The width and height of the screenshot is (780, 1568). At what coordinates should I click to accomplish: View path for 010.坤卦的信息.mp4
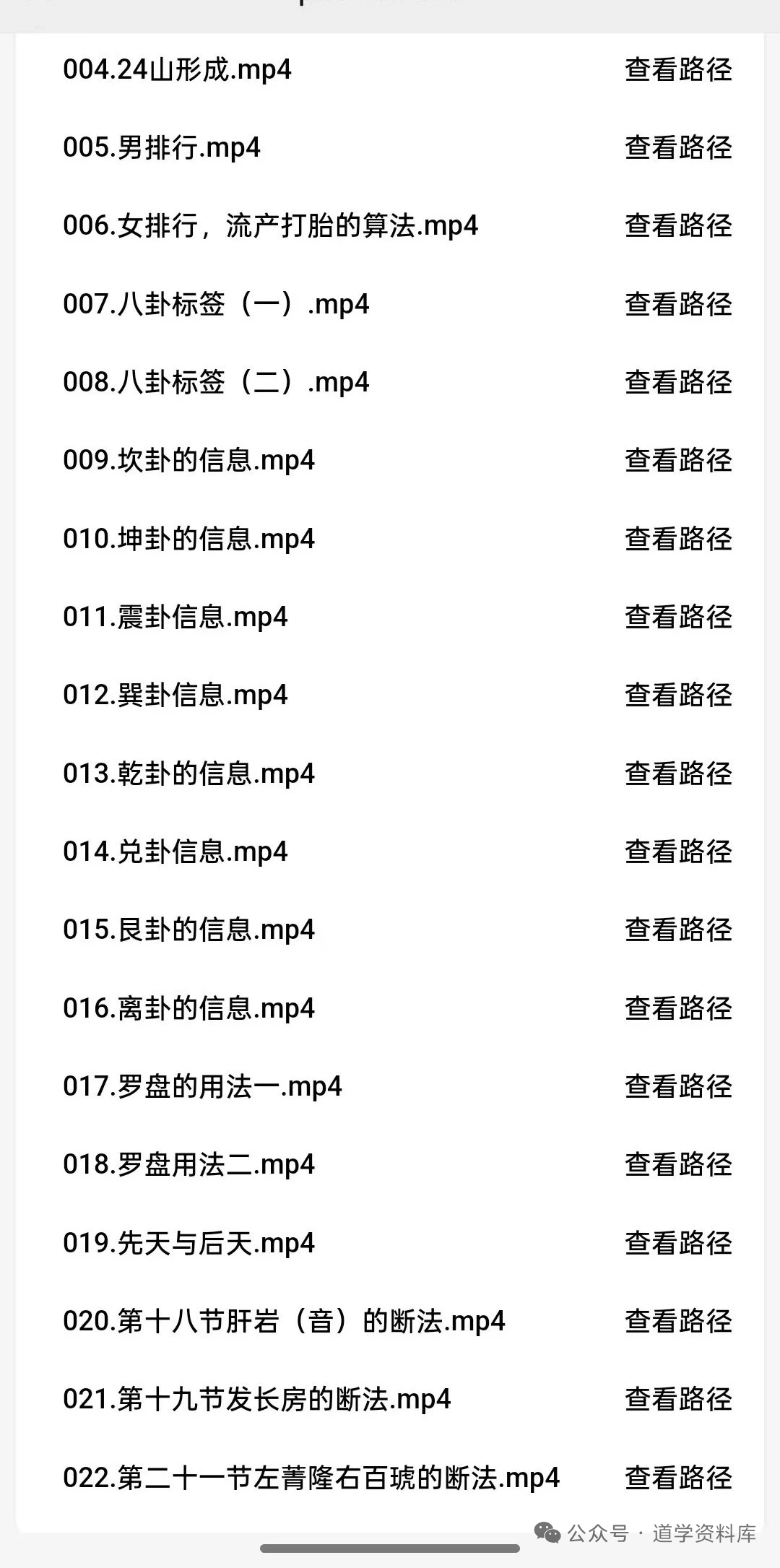(678, 539)
